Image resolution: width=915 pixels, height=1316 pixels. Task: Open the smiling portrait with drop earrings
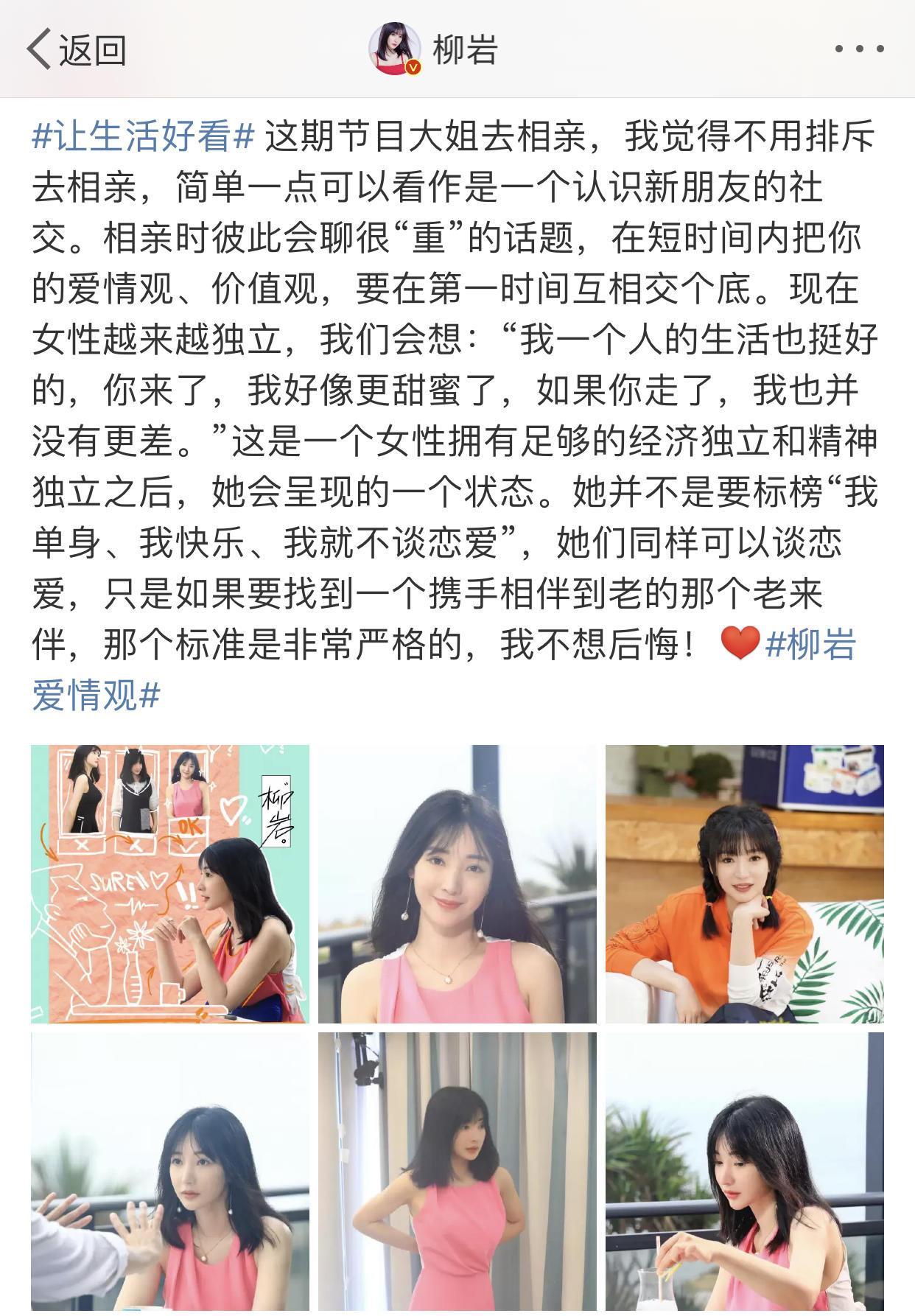[x=457, y=883]
